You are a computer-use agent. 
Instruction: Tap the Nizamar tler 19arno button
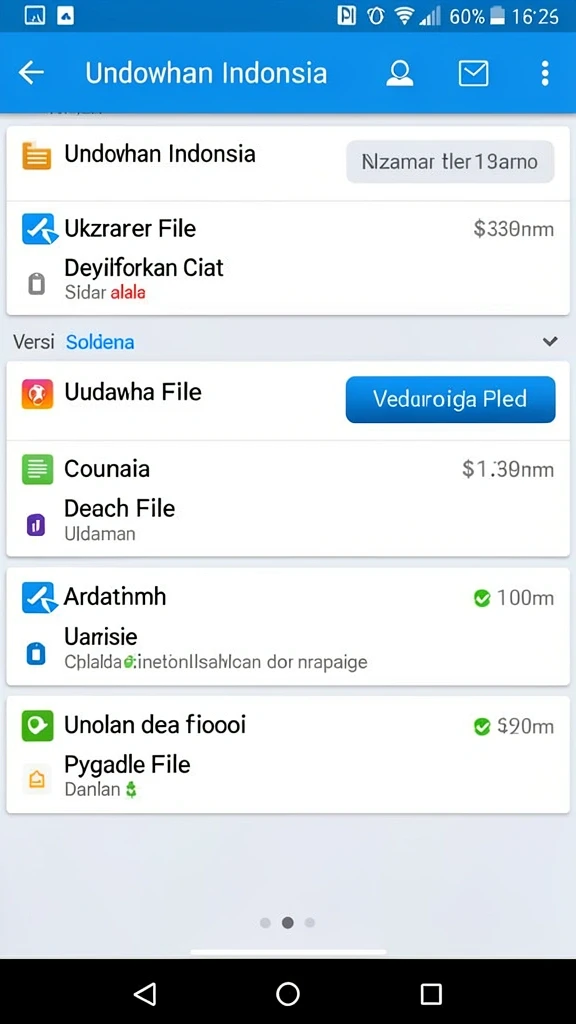tap(450, 161)
